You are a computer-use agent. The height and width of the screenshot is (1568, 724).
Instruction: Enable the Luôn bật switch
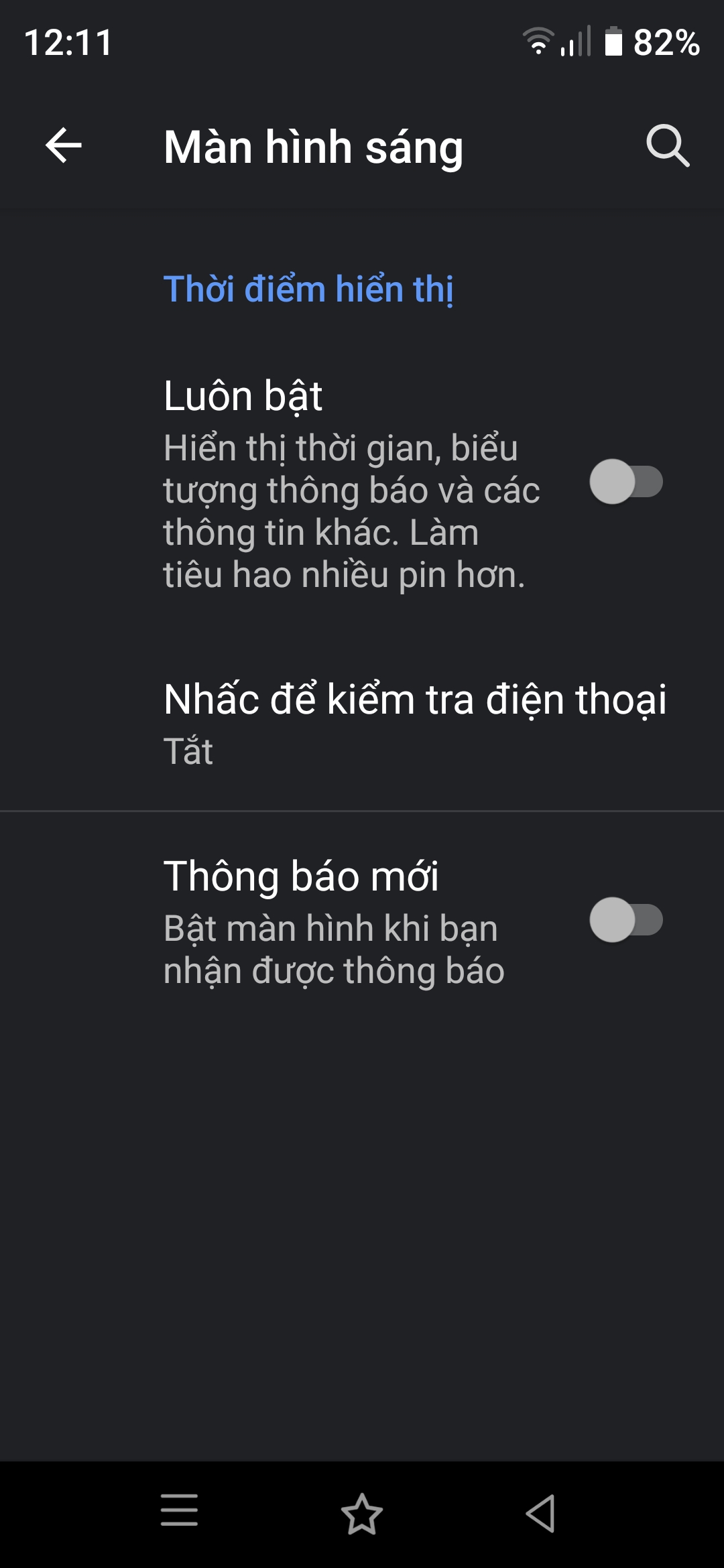coord(625,482)
